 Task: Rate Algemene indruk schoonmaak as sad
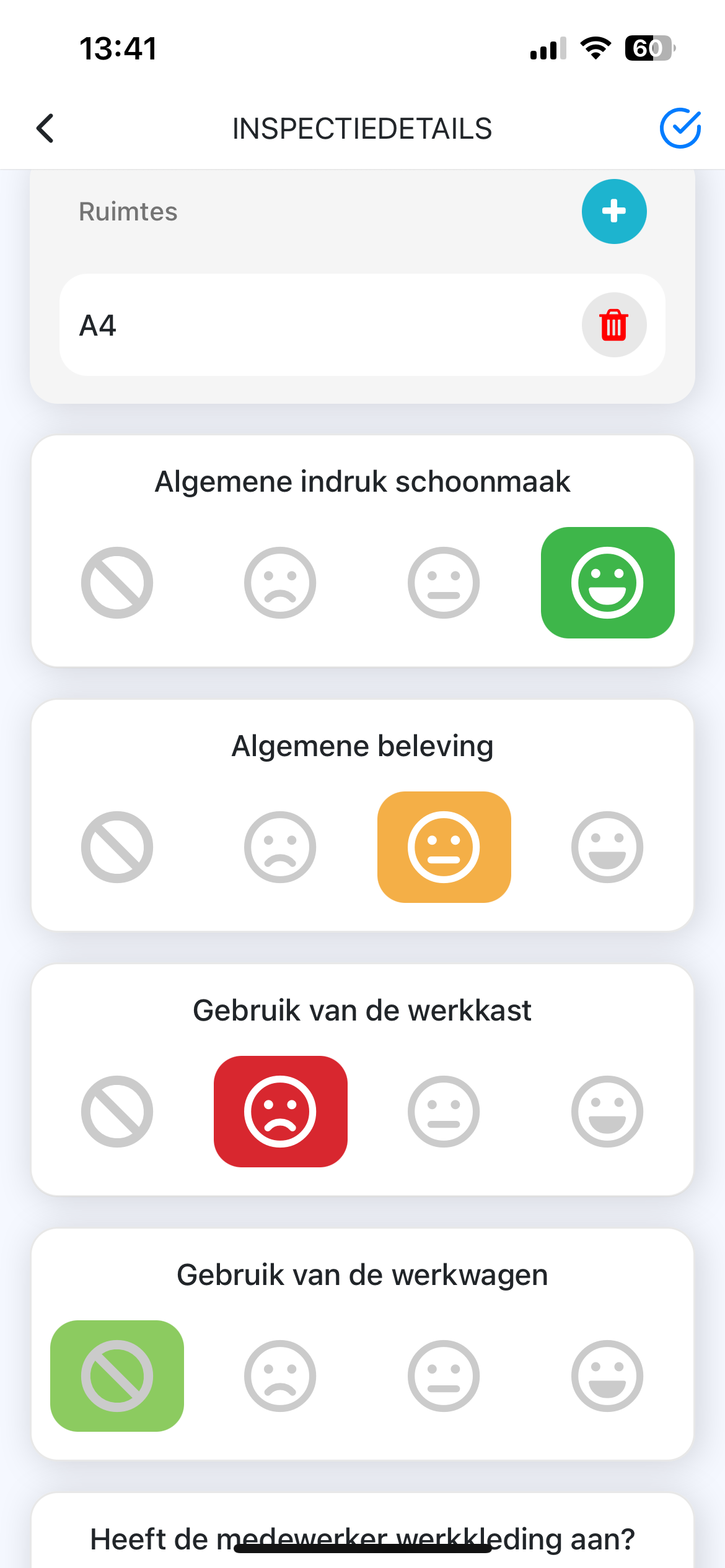[x=280, y=583]
